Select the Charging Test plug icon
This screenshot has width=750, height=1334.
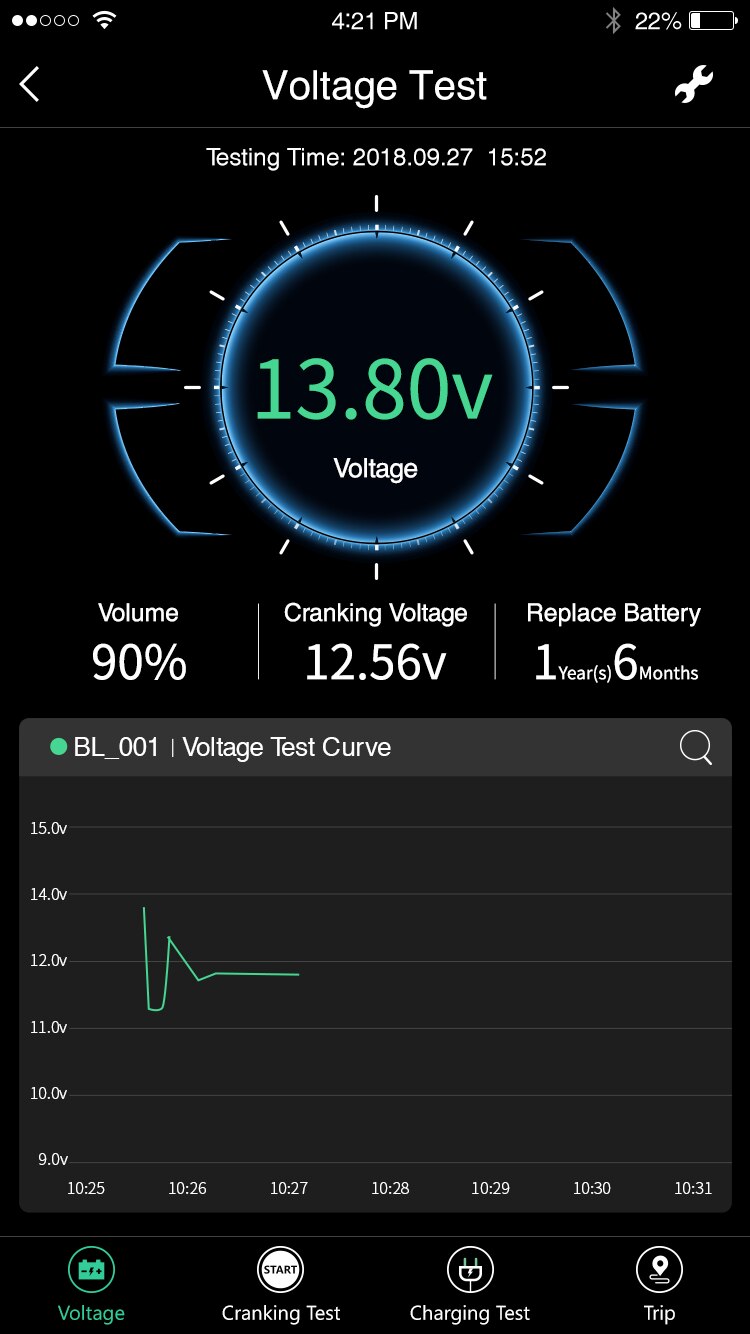(469, 1268)
